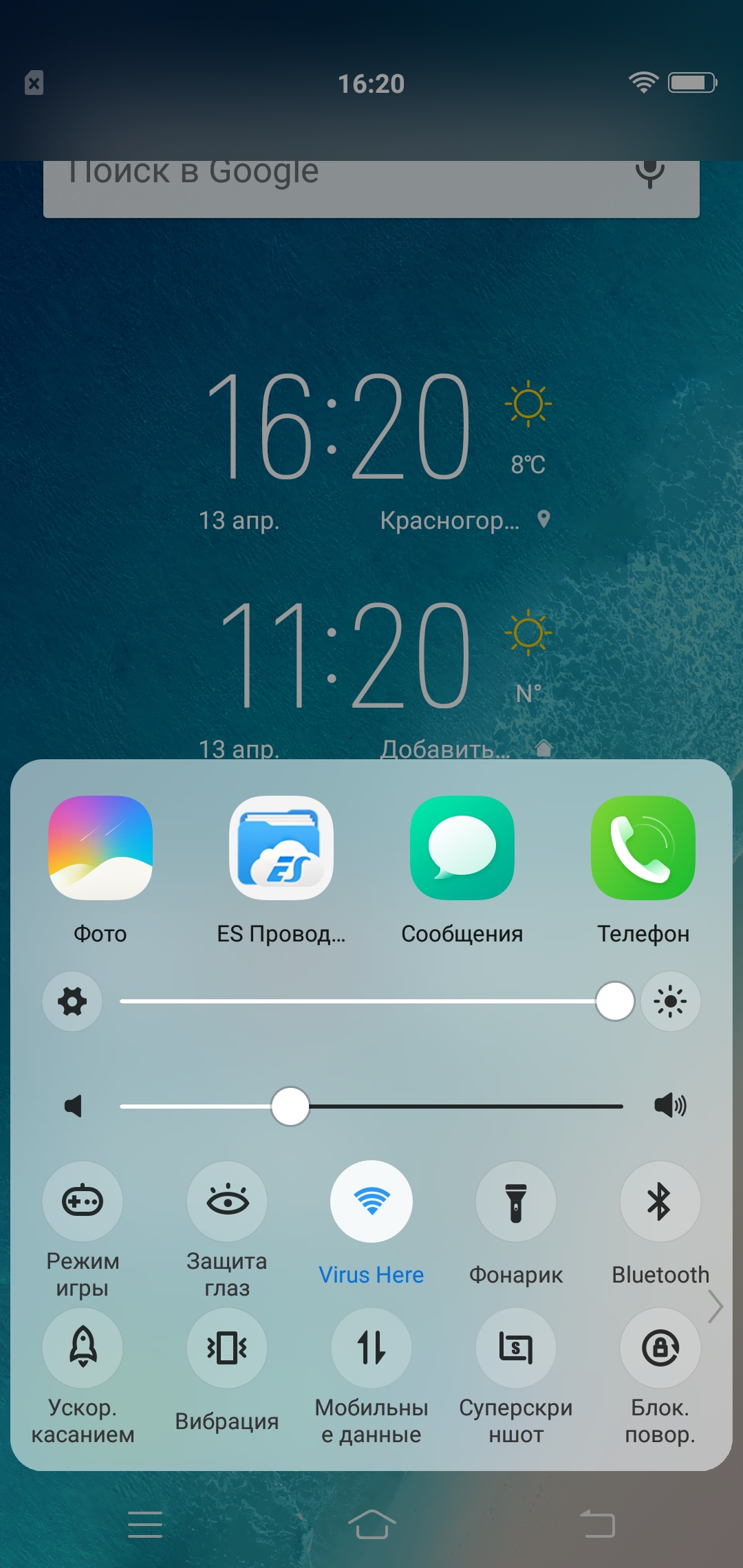The width and height of the screenshot is (743, 1568).
Task: Open the Фото app
Action: (x=100, y=848)
